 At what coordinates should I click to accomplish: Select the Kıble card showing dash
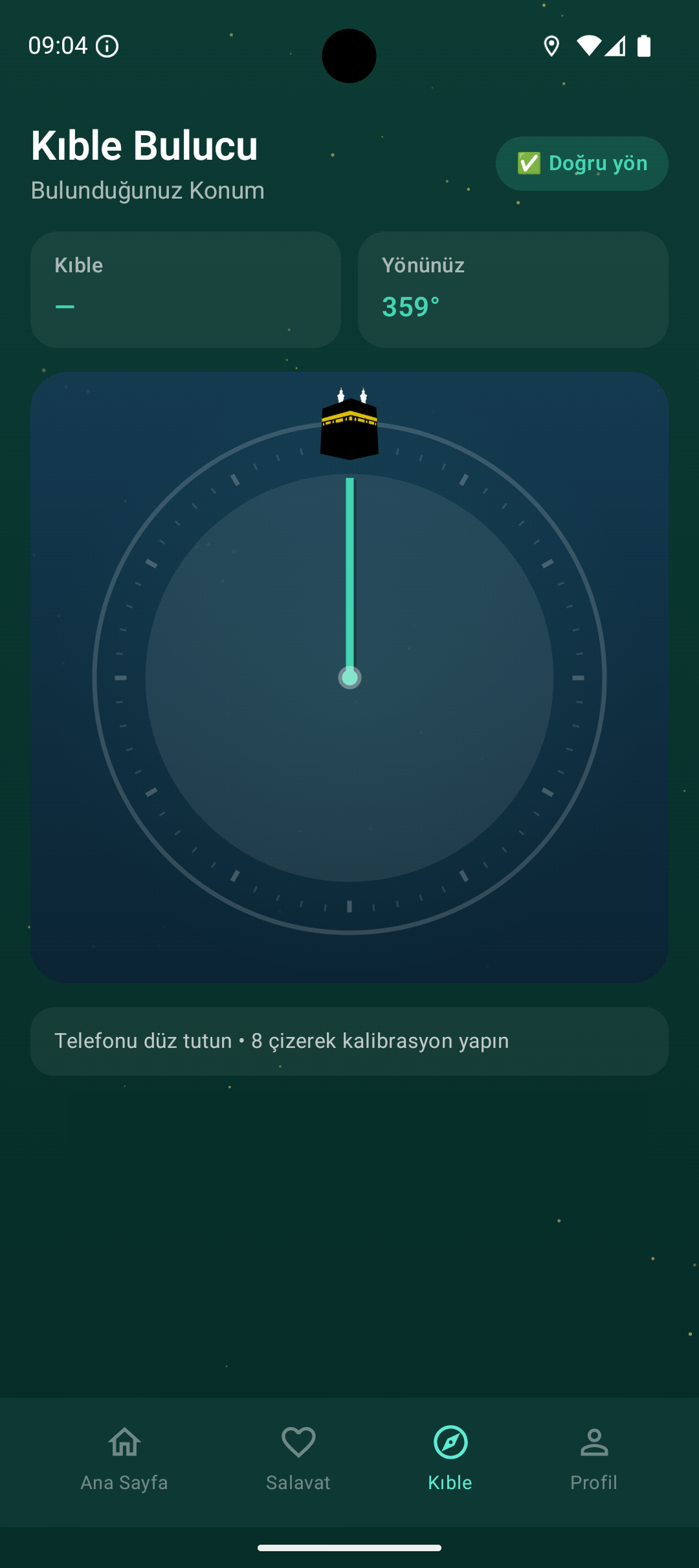[186, 289]
